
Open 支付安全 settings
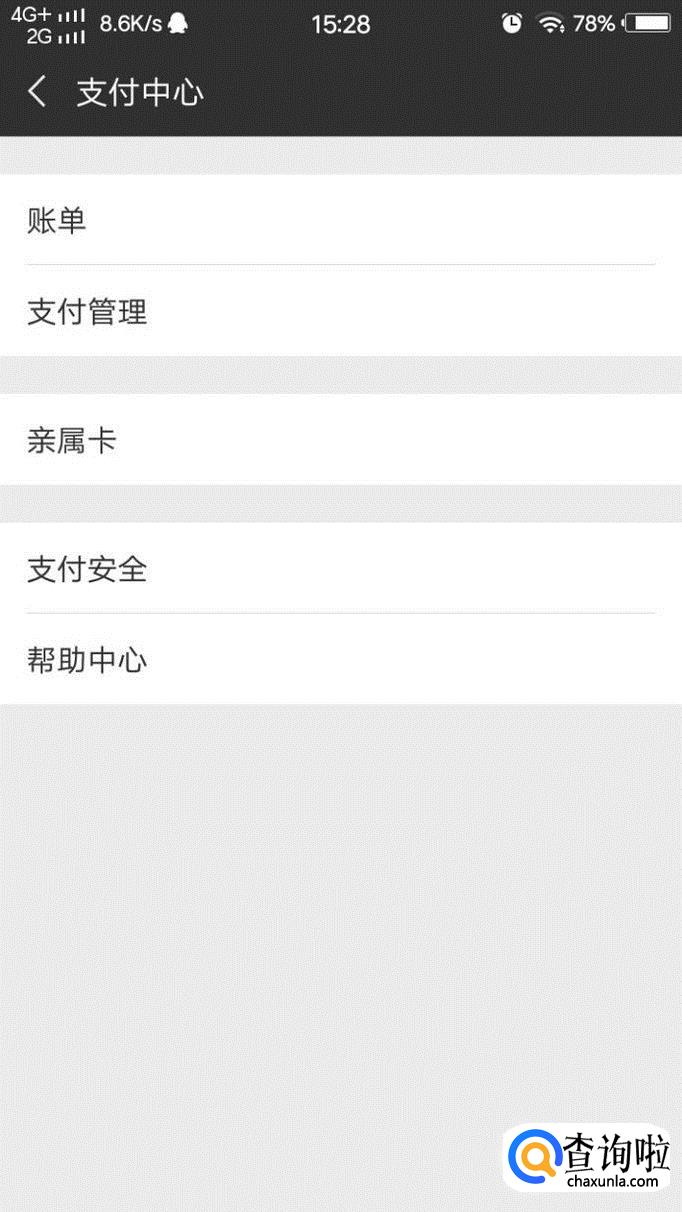[340, 569]
